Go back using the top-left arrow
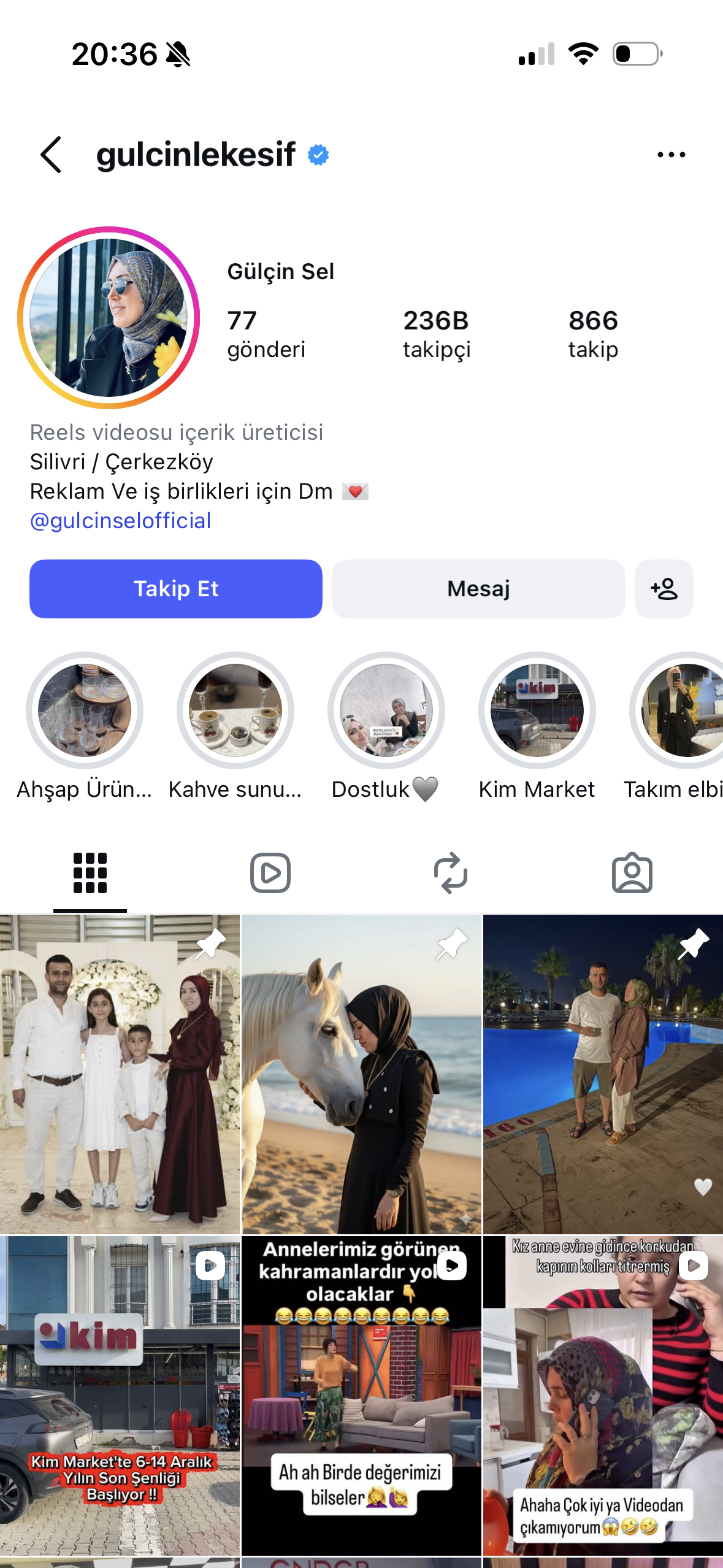Image resolution: width=723 pixels, height=1568 pixels. (x=52, y=155)
